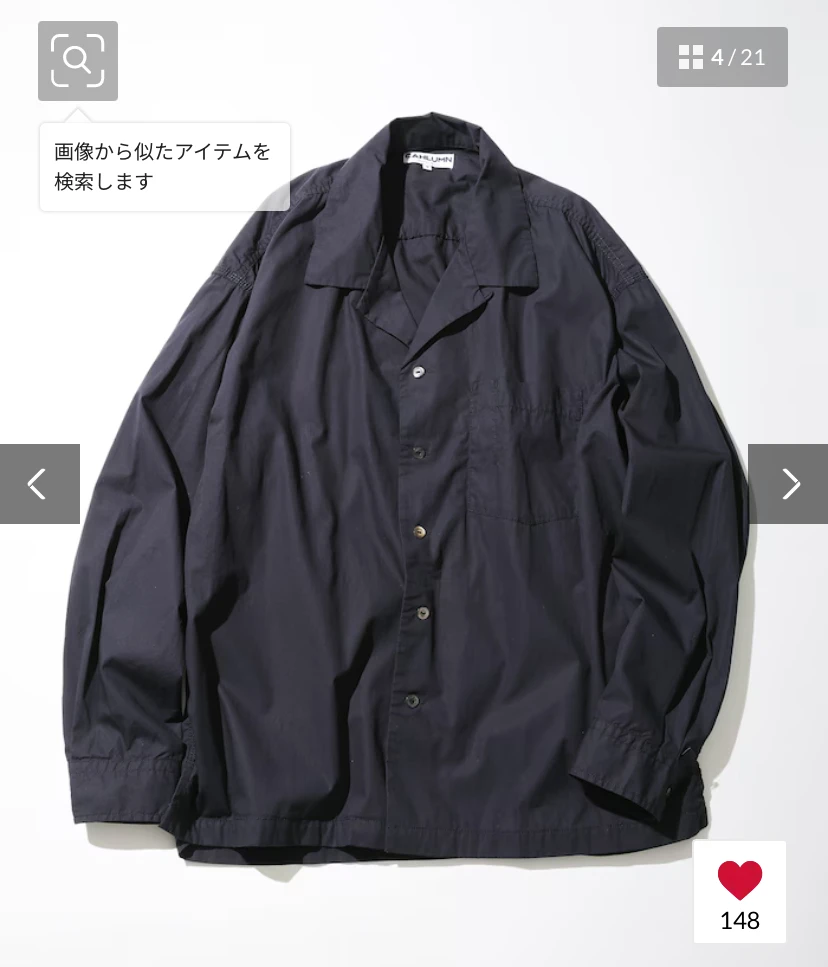Show the next product photo
Viewport: 828px width, 967px height.
coord(788,484)
